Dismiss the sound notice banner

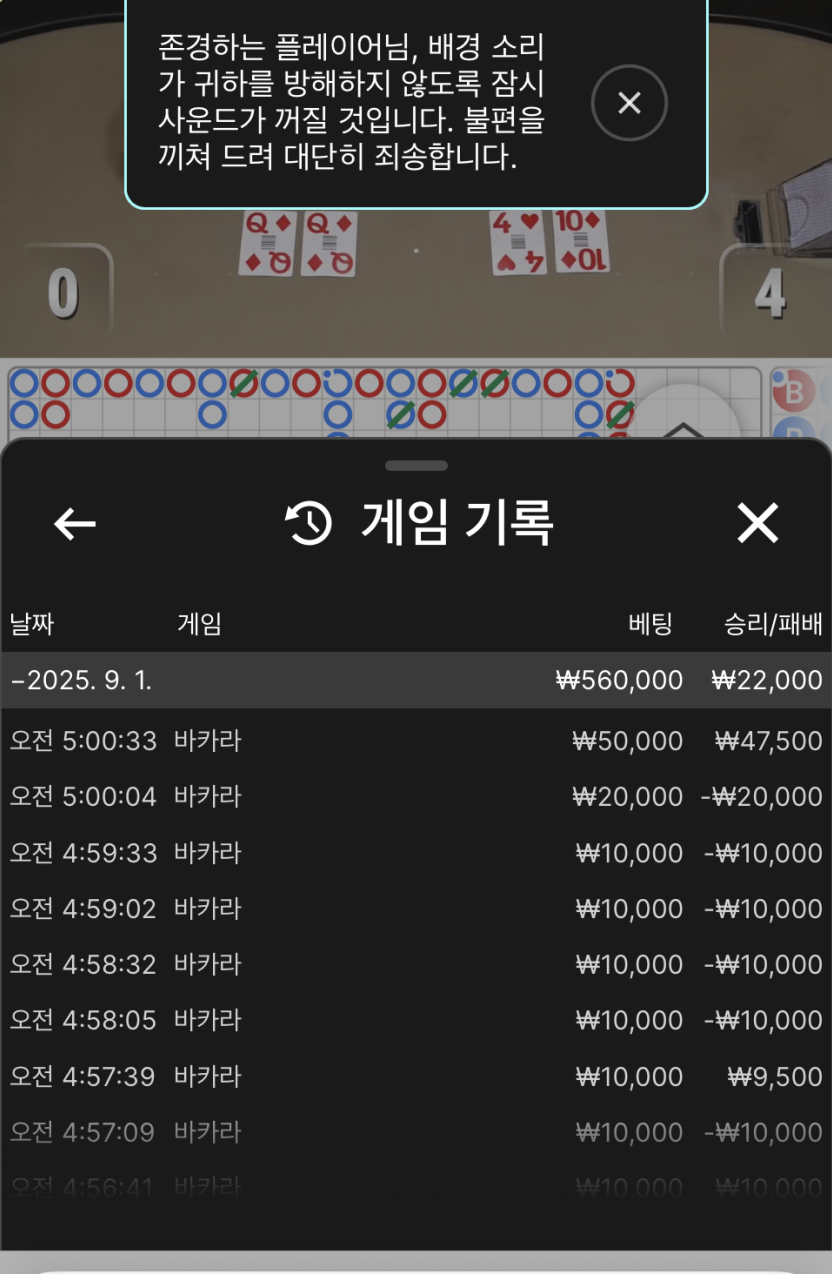coord(629,102)
